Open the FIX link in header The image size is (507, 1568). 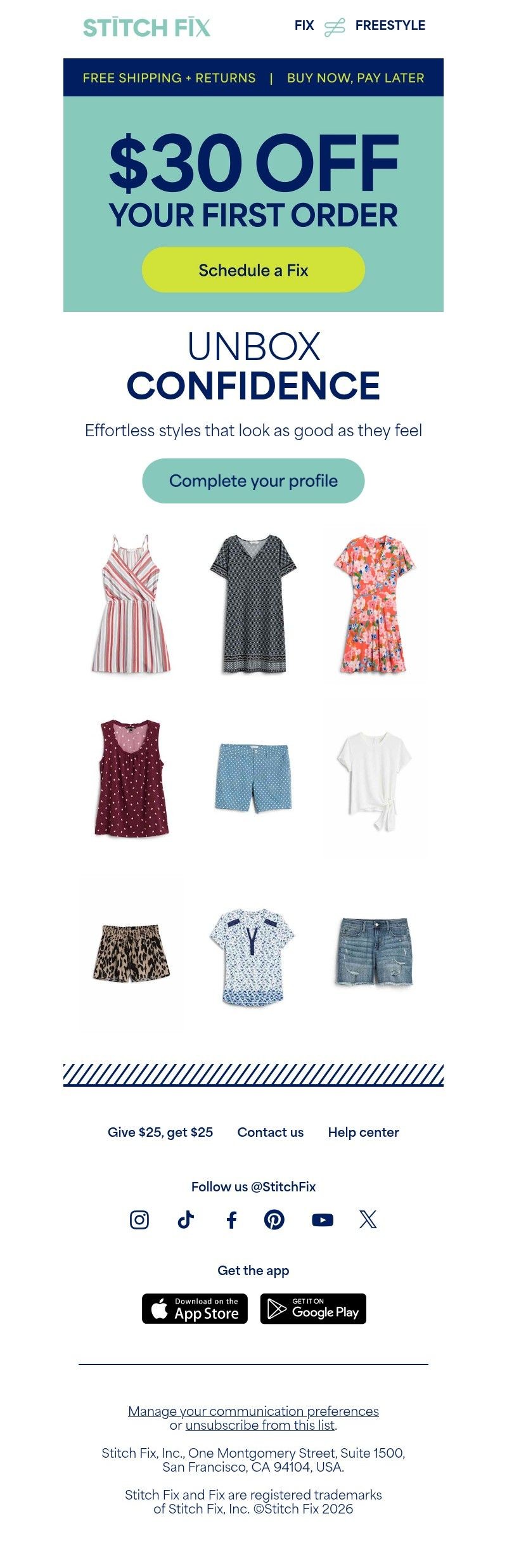tap(304, 25)
